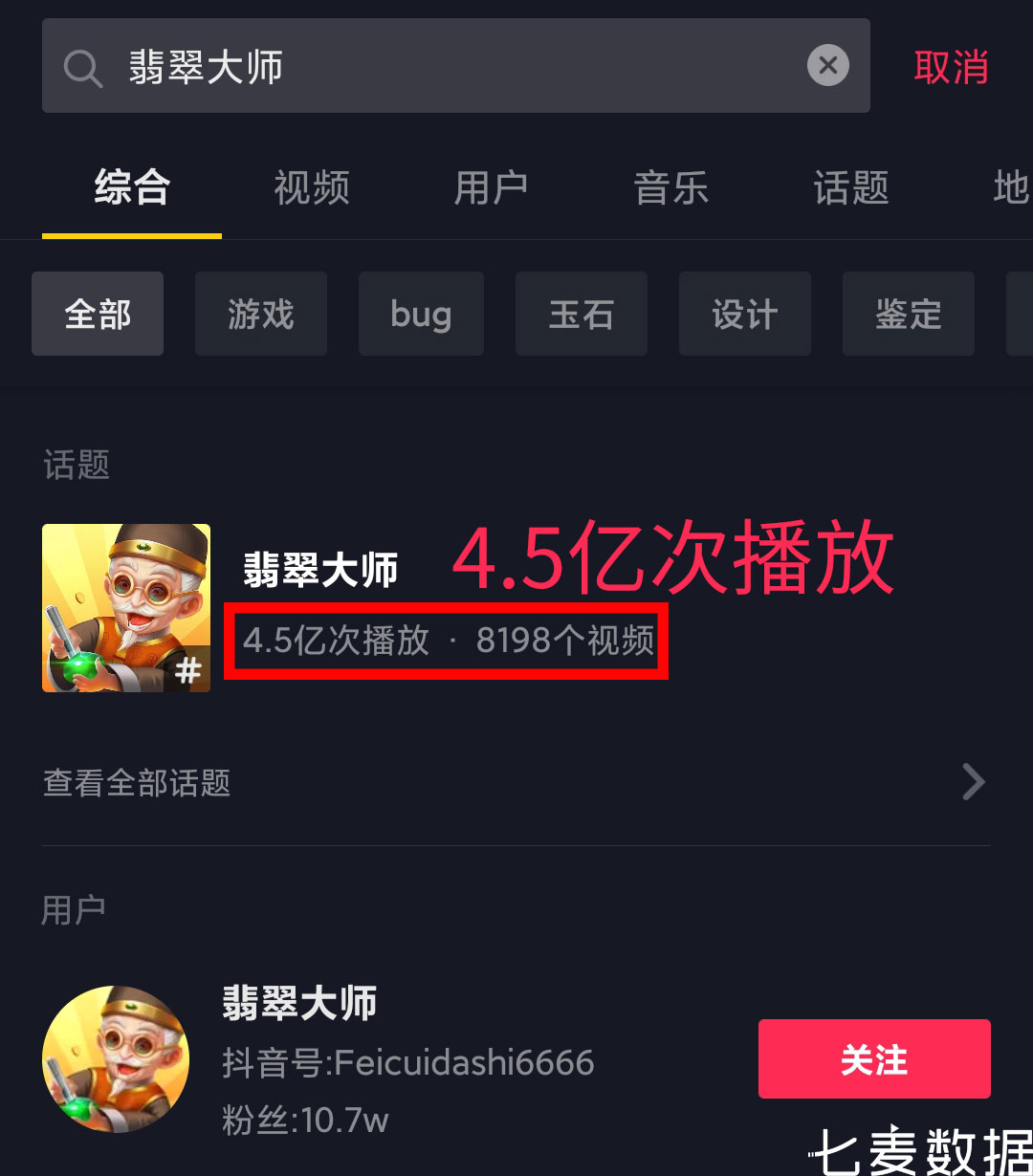
Task: Switch to the 用户 tab
Action: click(x=491, y=187)
